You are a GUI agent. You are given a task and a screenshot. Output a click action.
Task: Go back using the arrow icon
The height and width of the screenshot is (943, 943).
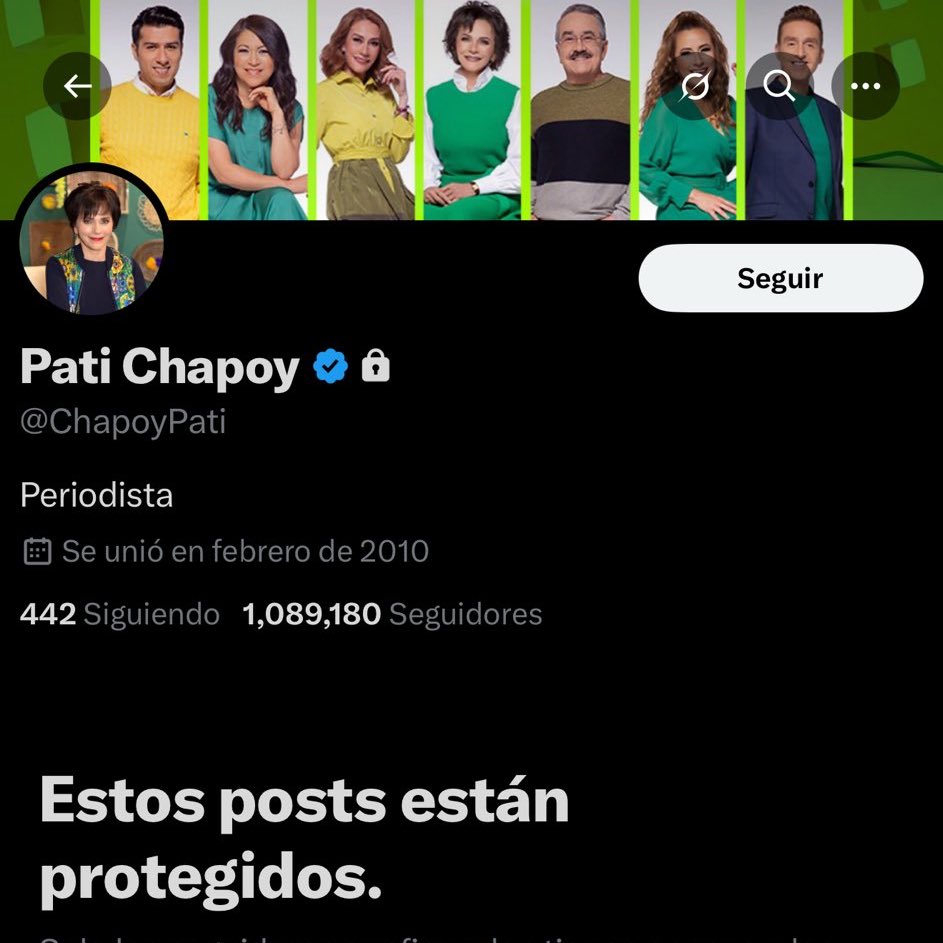tap(78, 87)
